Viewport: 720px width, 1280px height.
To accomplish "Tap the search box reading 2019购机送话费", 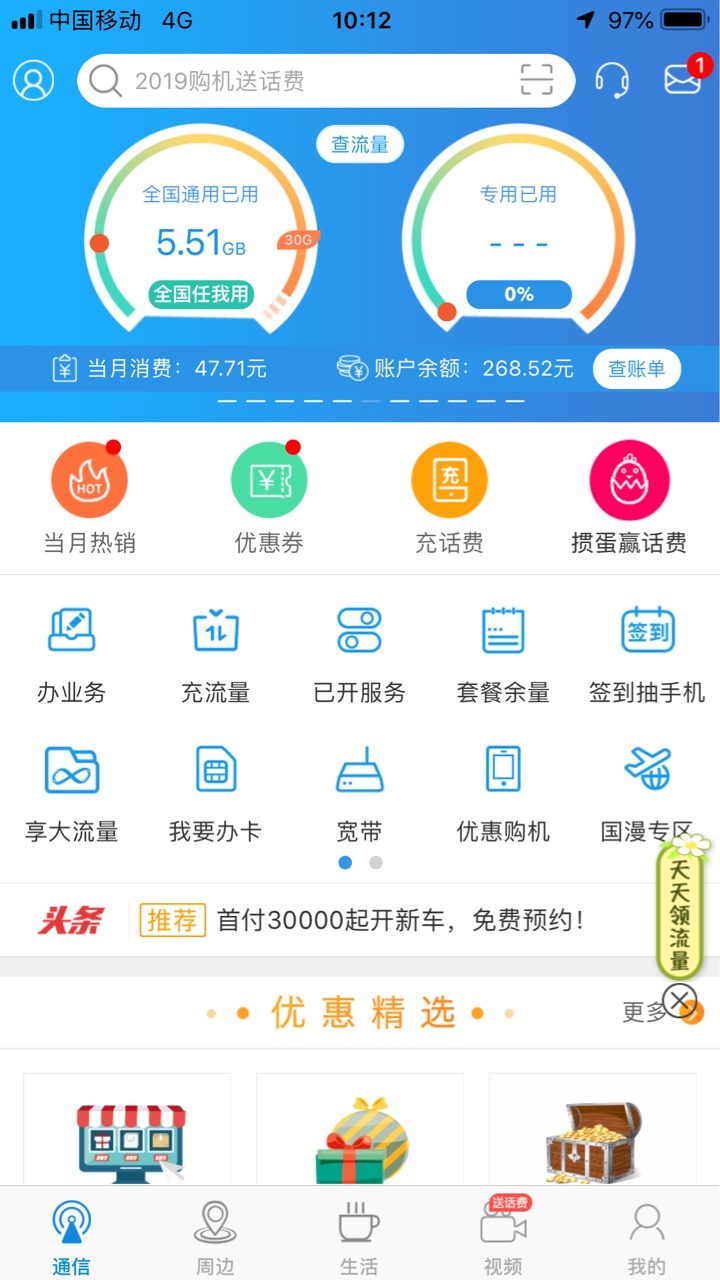I will pyautogui.click(x=326, y=81).
